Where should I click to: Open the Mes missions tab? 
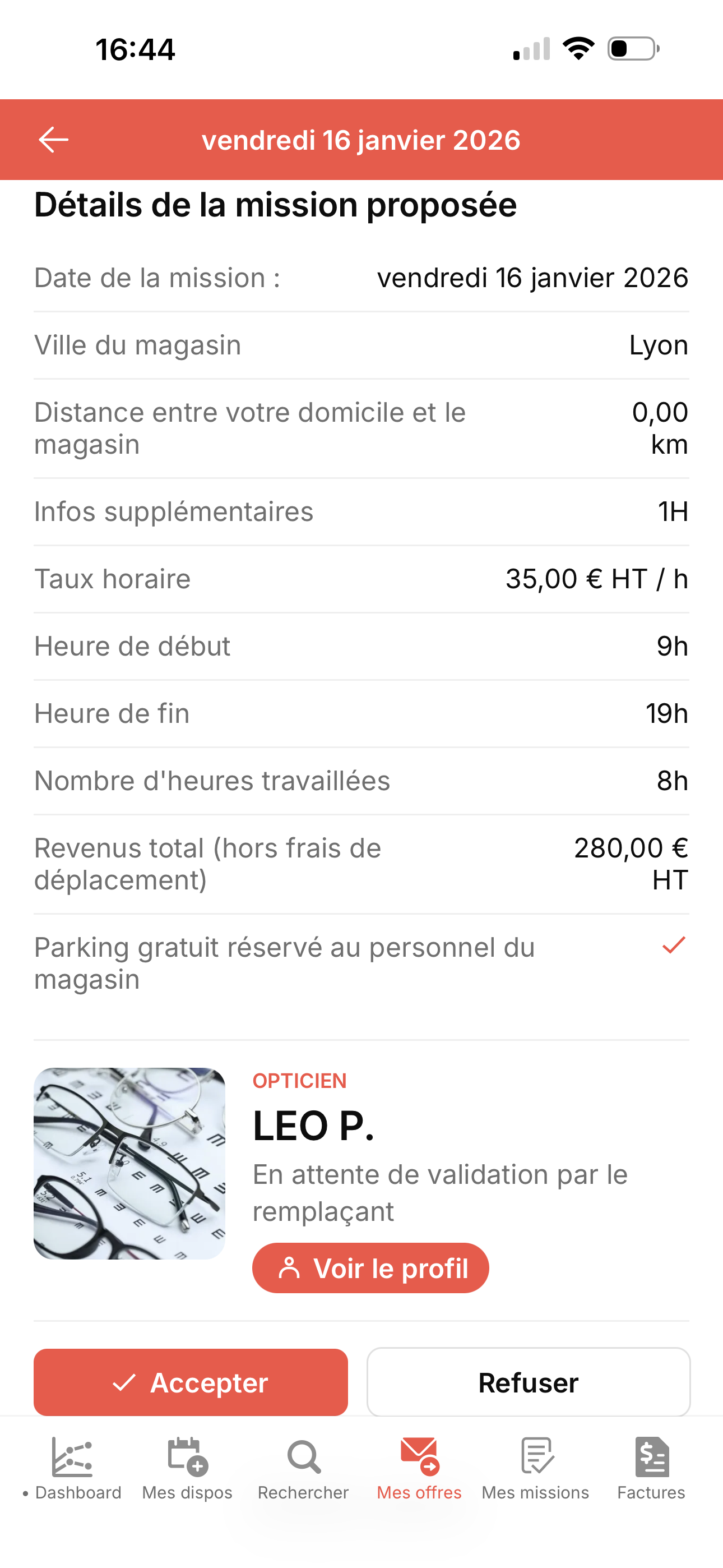point(536,1468)
